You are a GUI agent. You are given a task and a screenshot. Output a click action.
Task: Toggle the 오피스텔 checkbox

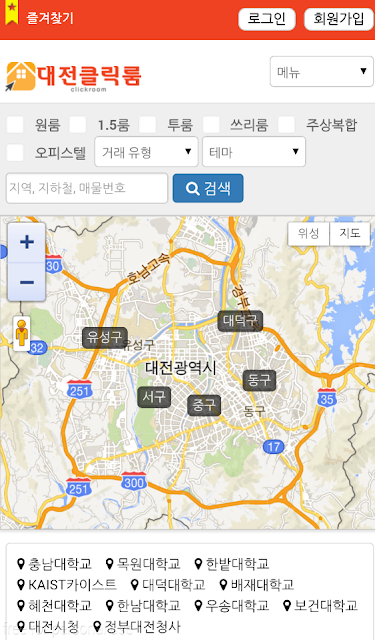tap(15, 153)
